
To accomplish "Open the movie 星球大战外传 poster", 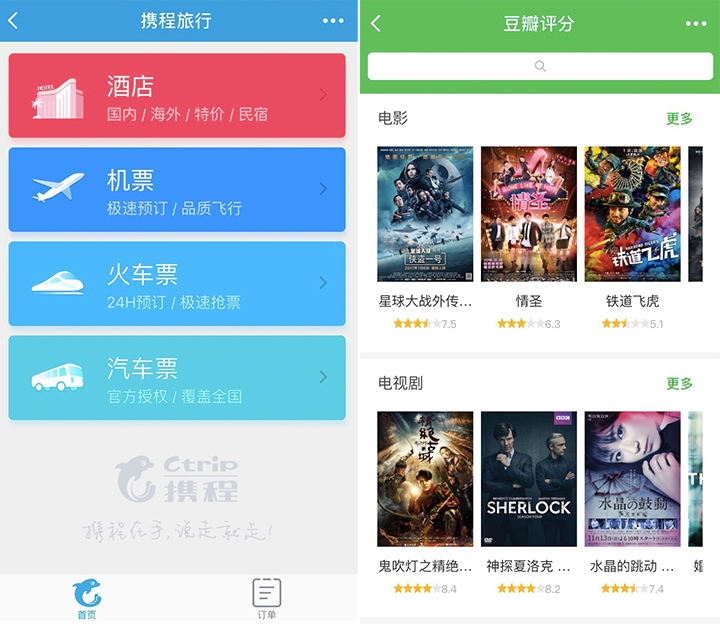I will click(x=425, y=215).
